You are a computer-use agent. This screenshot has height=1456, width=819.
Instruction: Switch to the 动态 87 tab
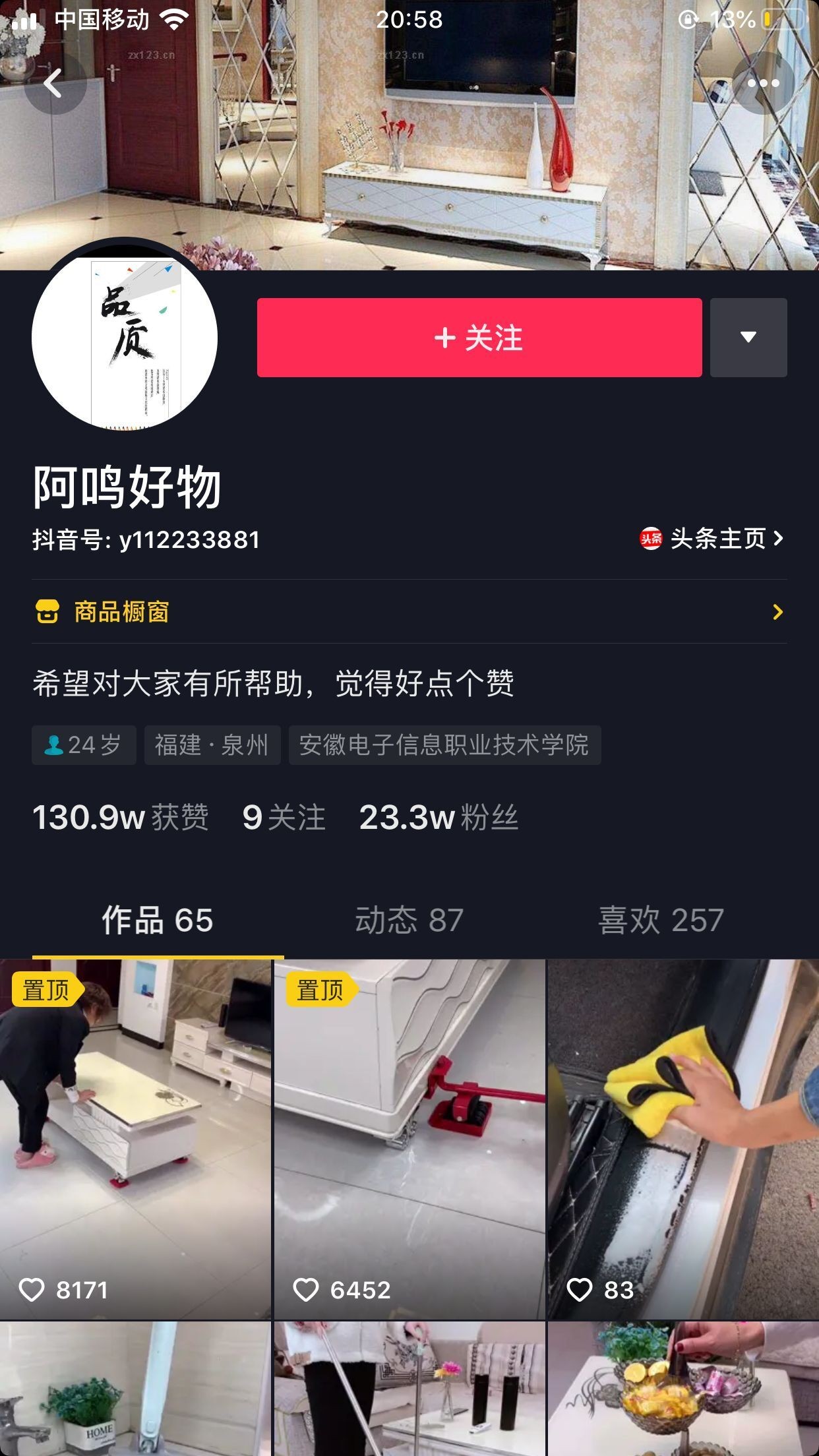[x=409, y=920]
